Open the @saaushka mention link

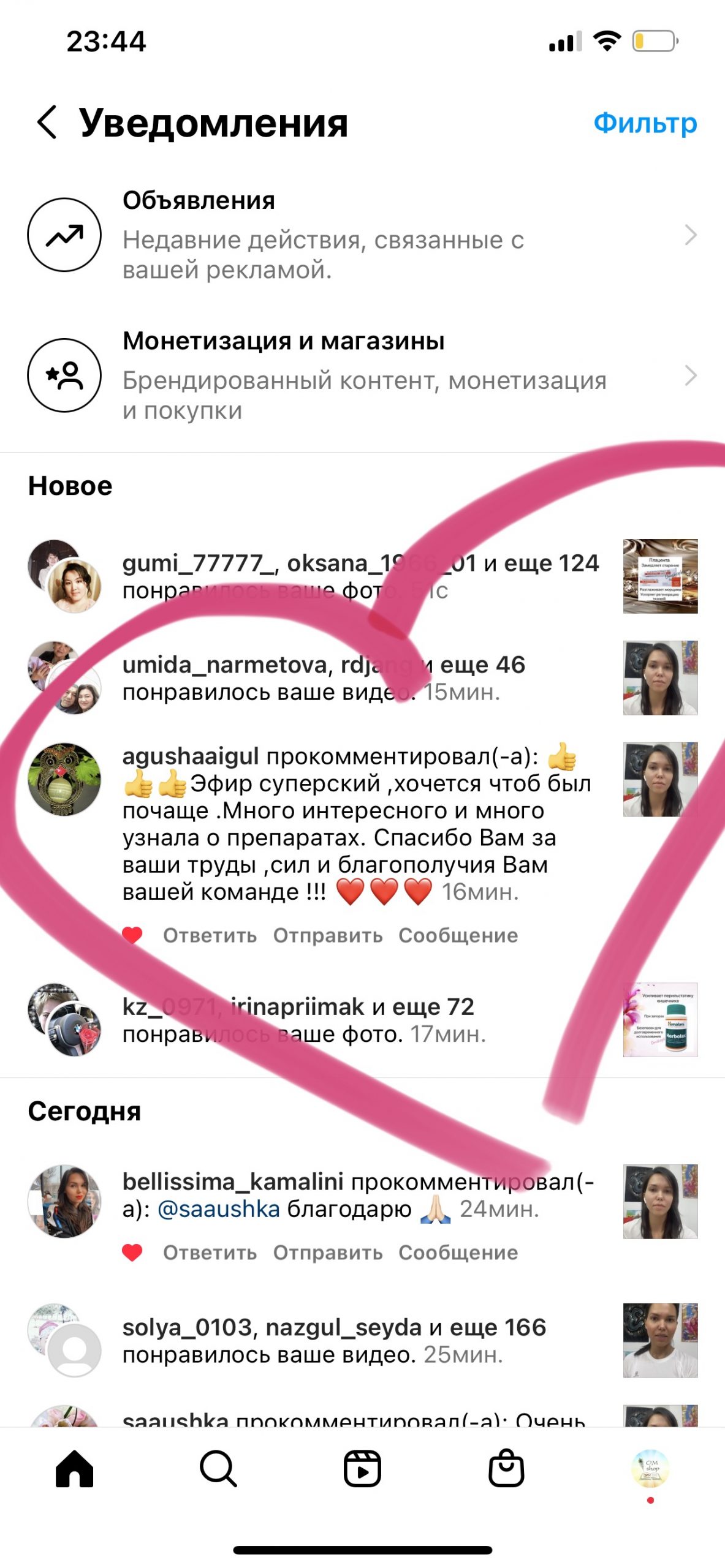click(219, 1209)
